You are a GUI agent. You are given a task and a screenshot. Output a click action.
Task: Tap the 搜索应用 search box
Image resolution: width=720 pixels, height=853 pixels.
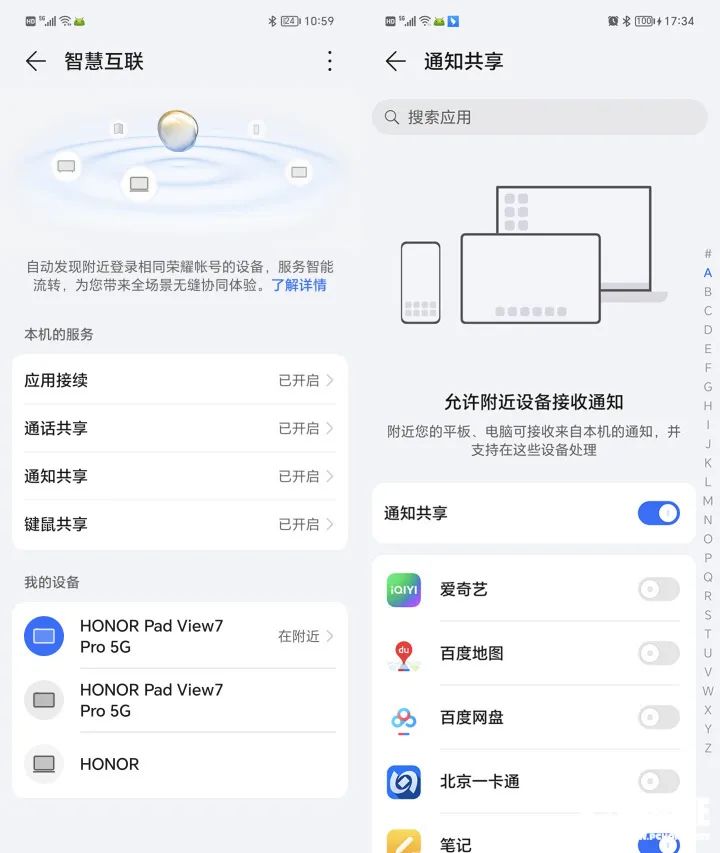[540, 117]
